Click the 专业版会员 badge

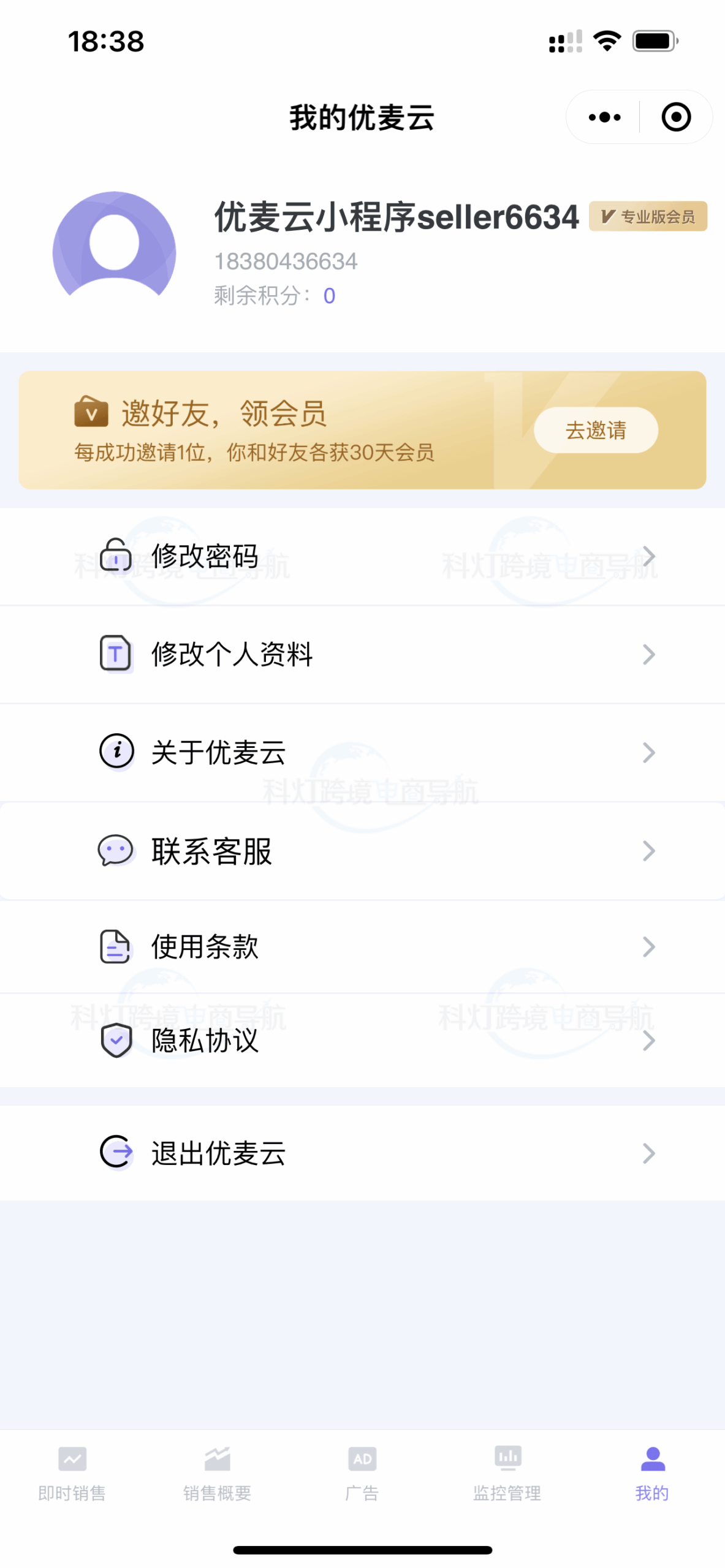(647, 216)
